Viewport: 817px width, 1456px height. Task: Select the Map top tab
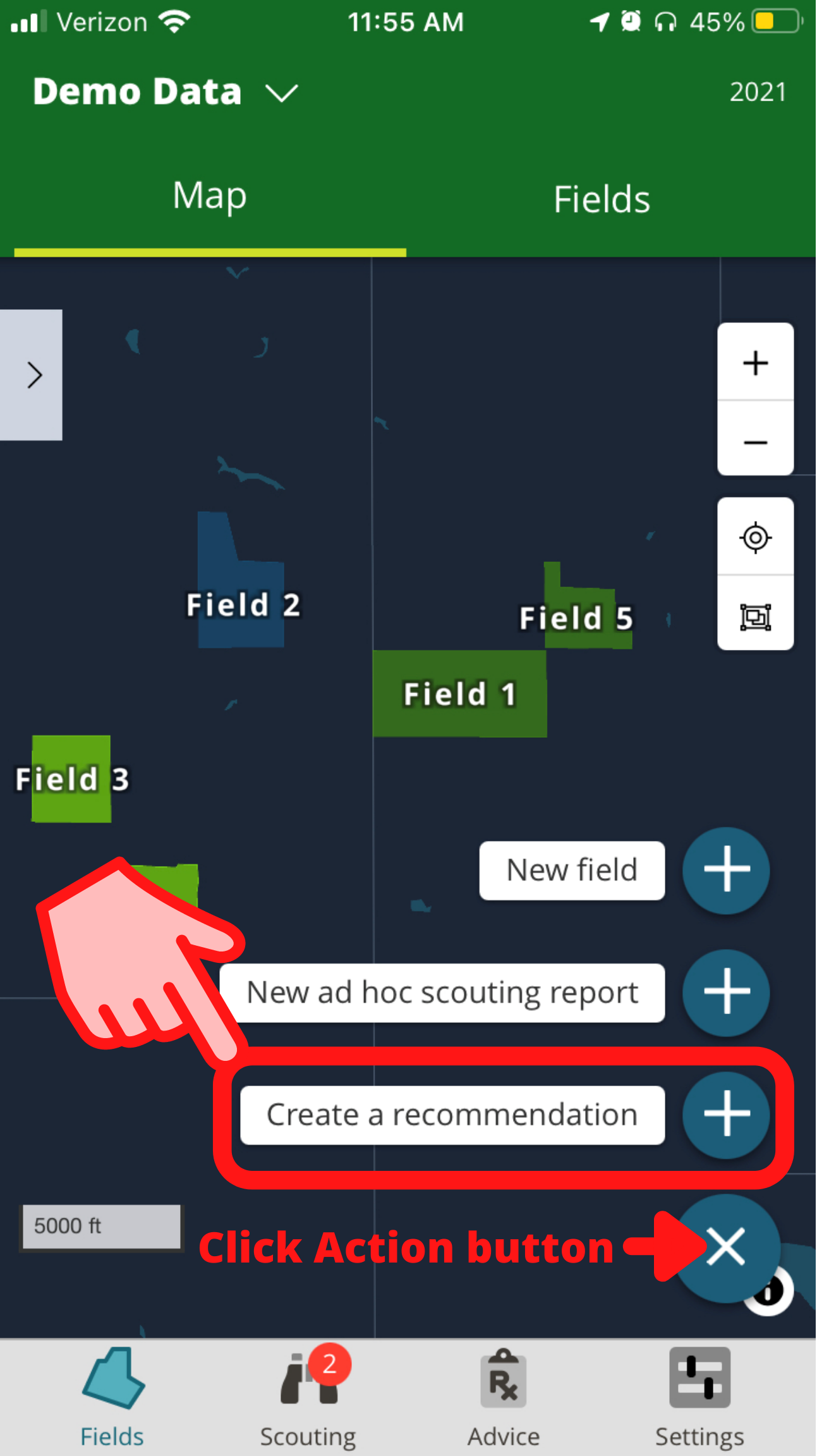pos(209,196)
